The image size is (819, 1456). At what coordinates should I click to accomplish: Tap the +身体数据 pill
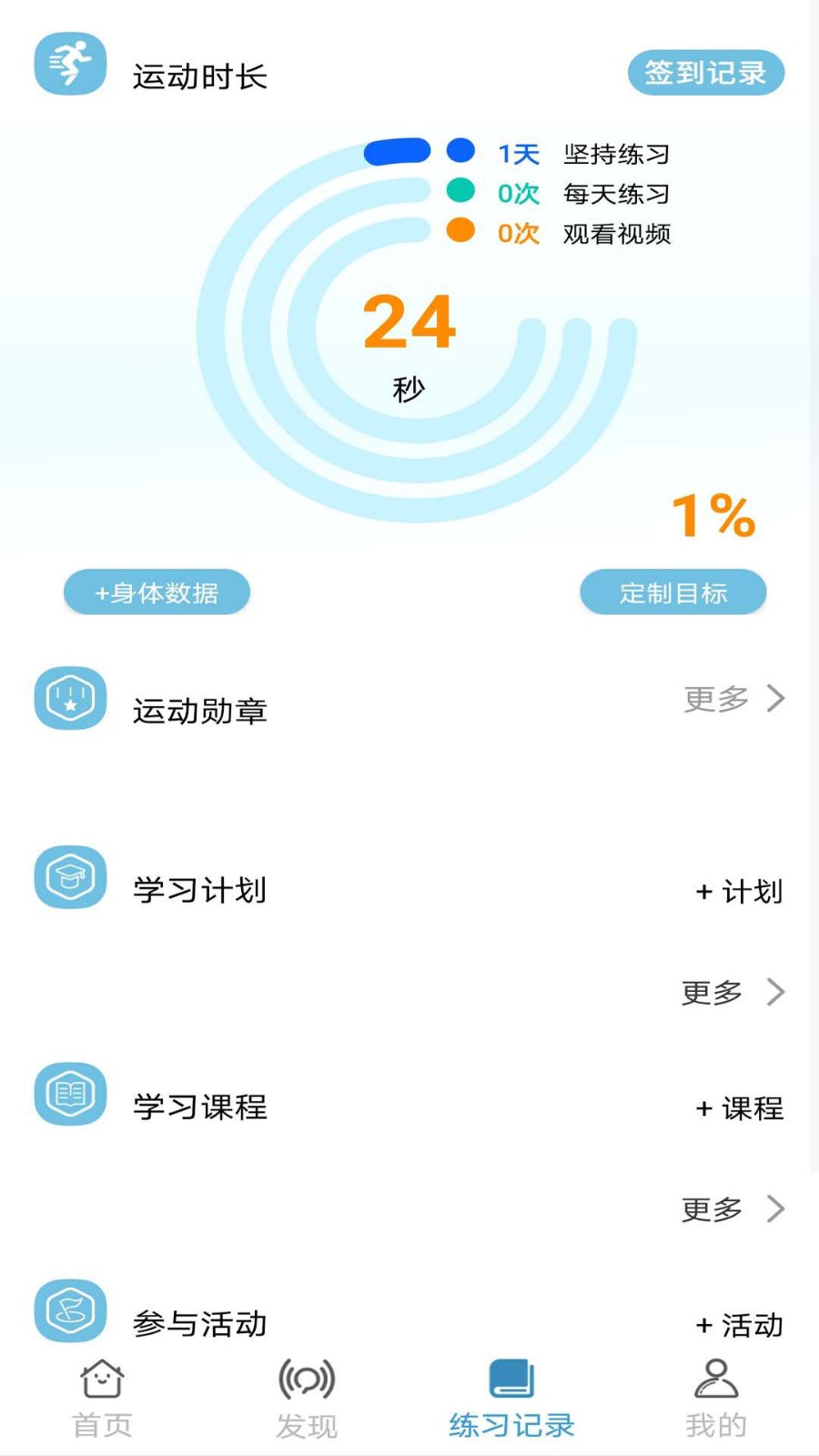[156, 592]
